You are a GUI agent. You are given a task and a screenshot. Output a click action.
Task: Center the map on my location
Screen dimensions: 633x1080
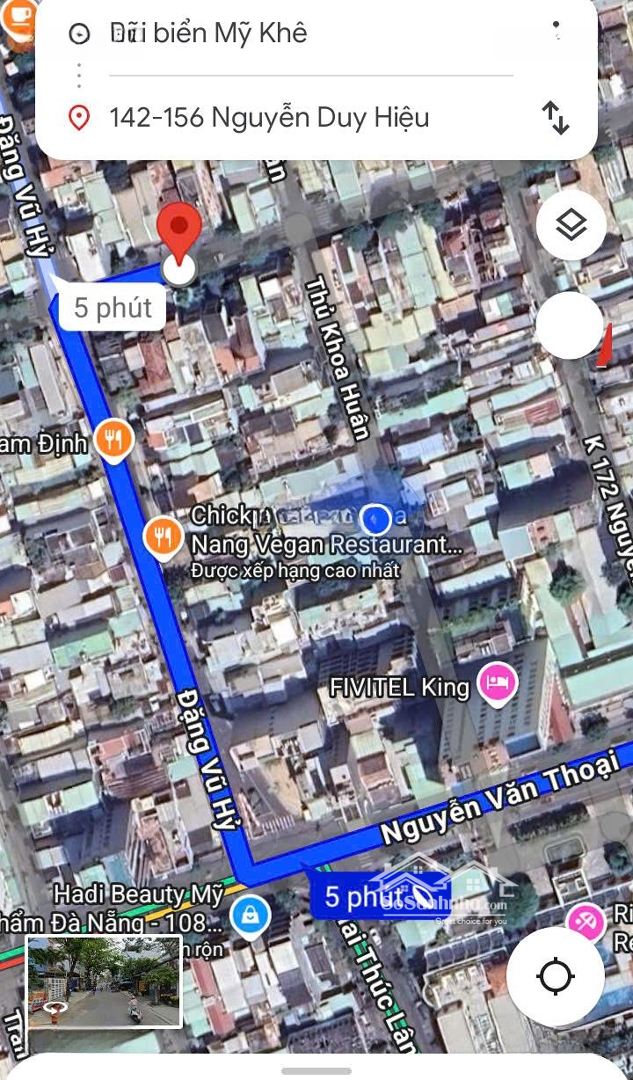point(555,976)
